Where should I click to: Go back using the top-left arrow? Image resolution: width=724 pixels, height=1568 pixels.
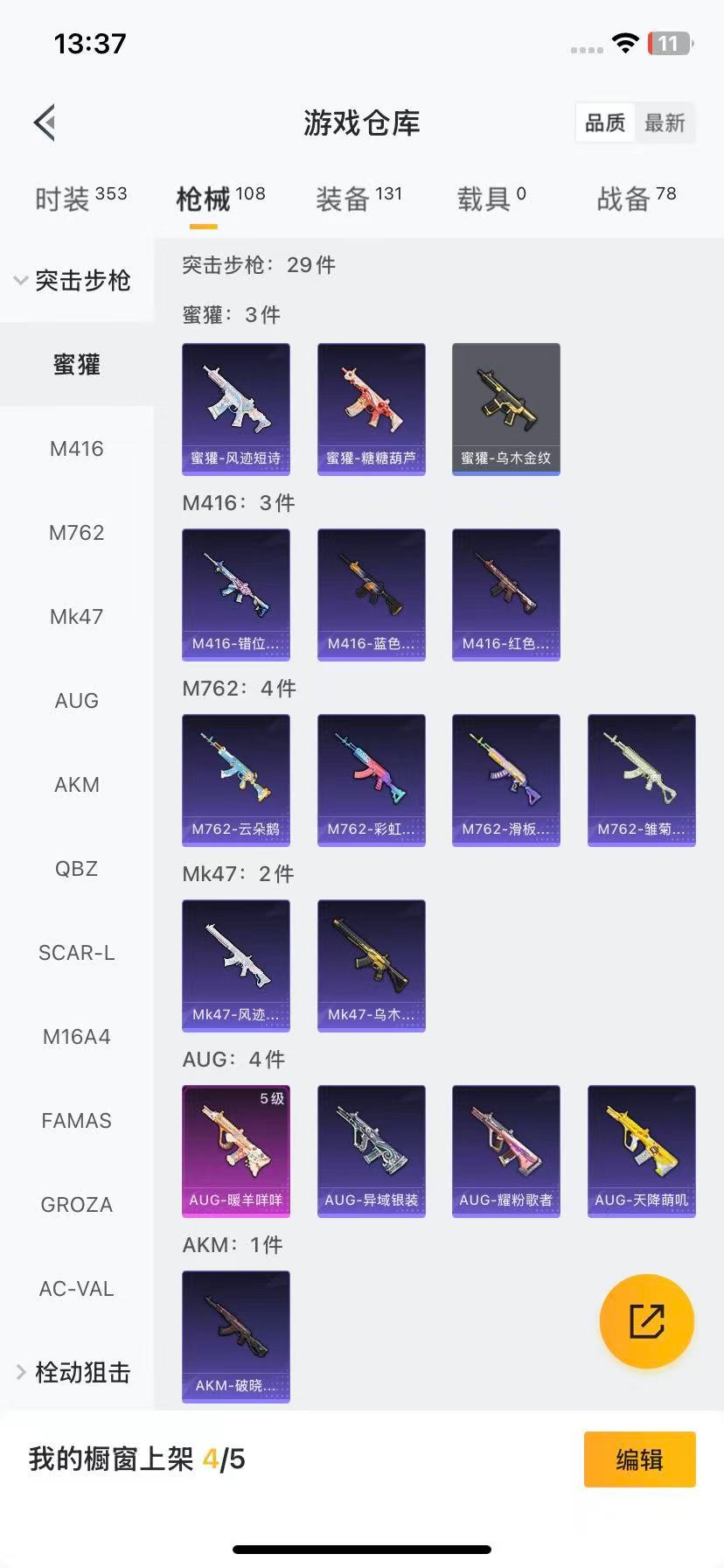pyautogui.click(x=45, y=122)
